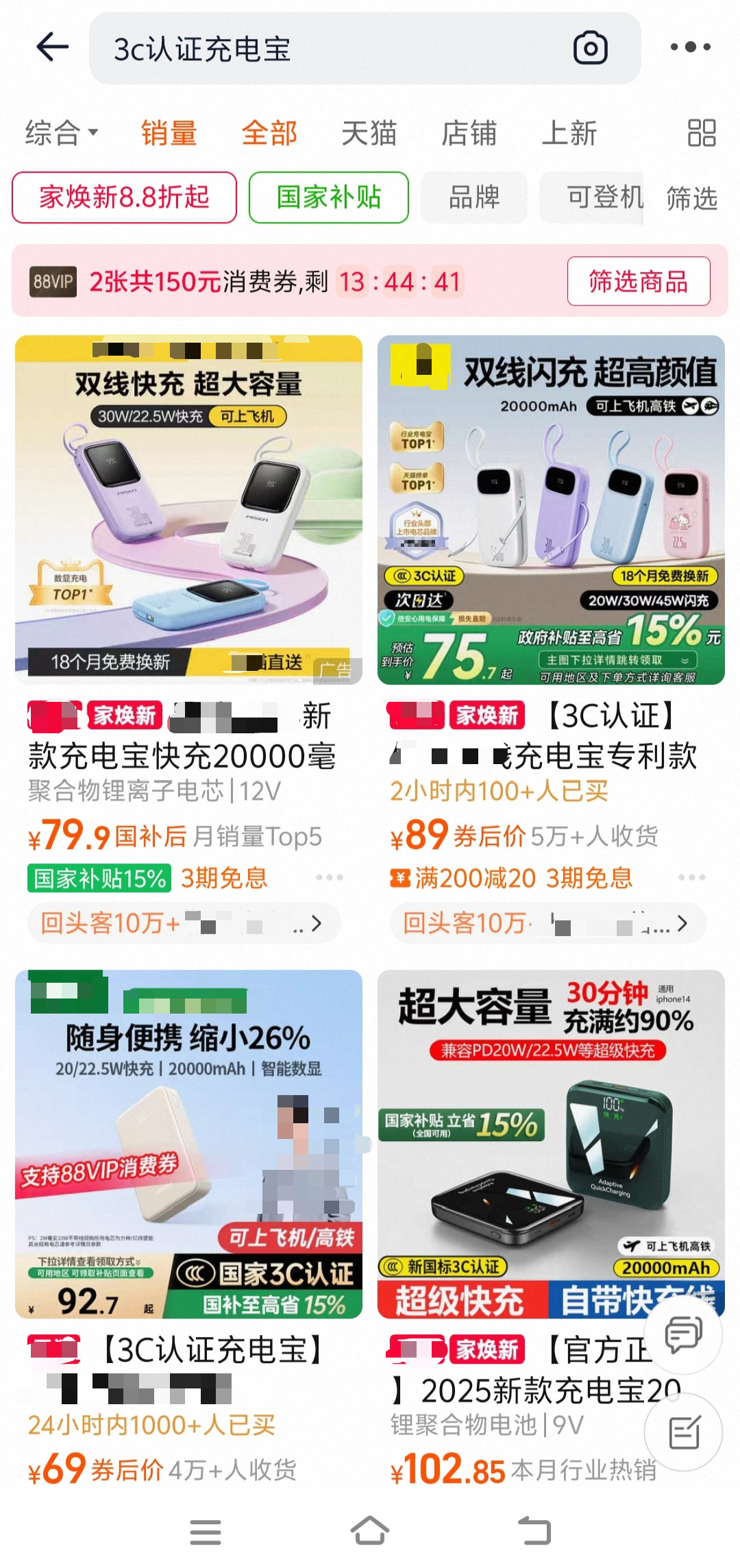The image size is (740, 1568).
Task: Switch to the 店铺 tab
Action: (469, 133)
